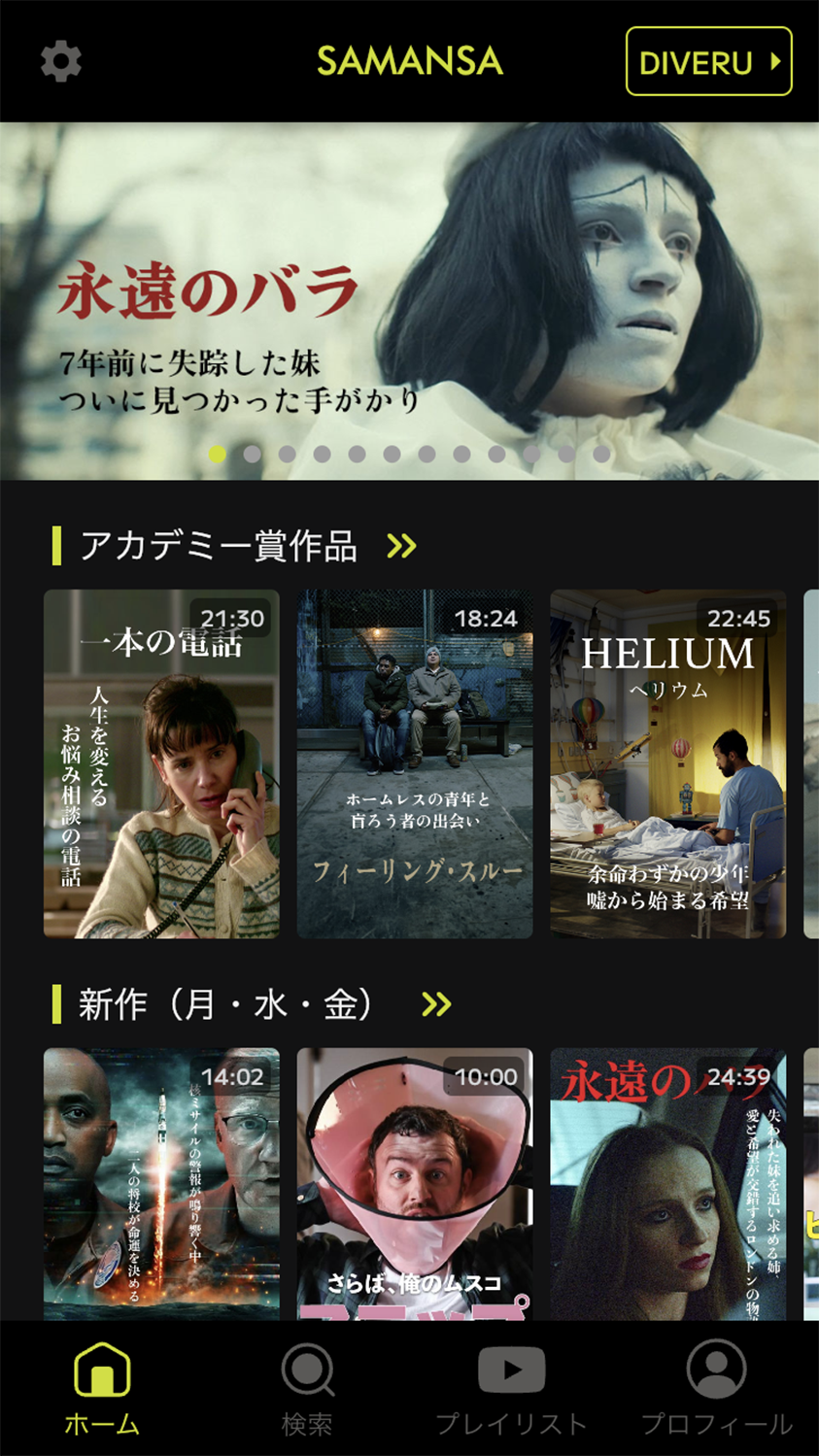Switch to the プロフィール tab
This screenshot has height=1456, width=819.
point(716,1389)
